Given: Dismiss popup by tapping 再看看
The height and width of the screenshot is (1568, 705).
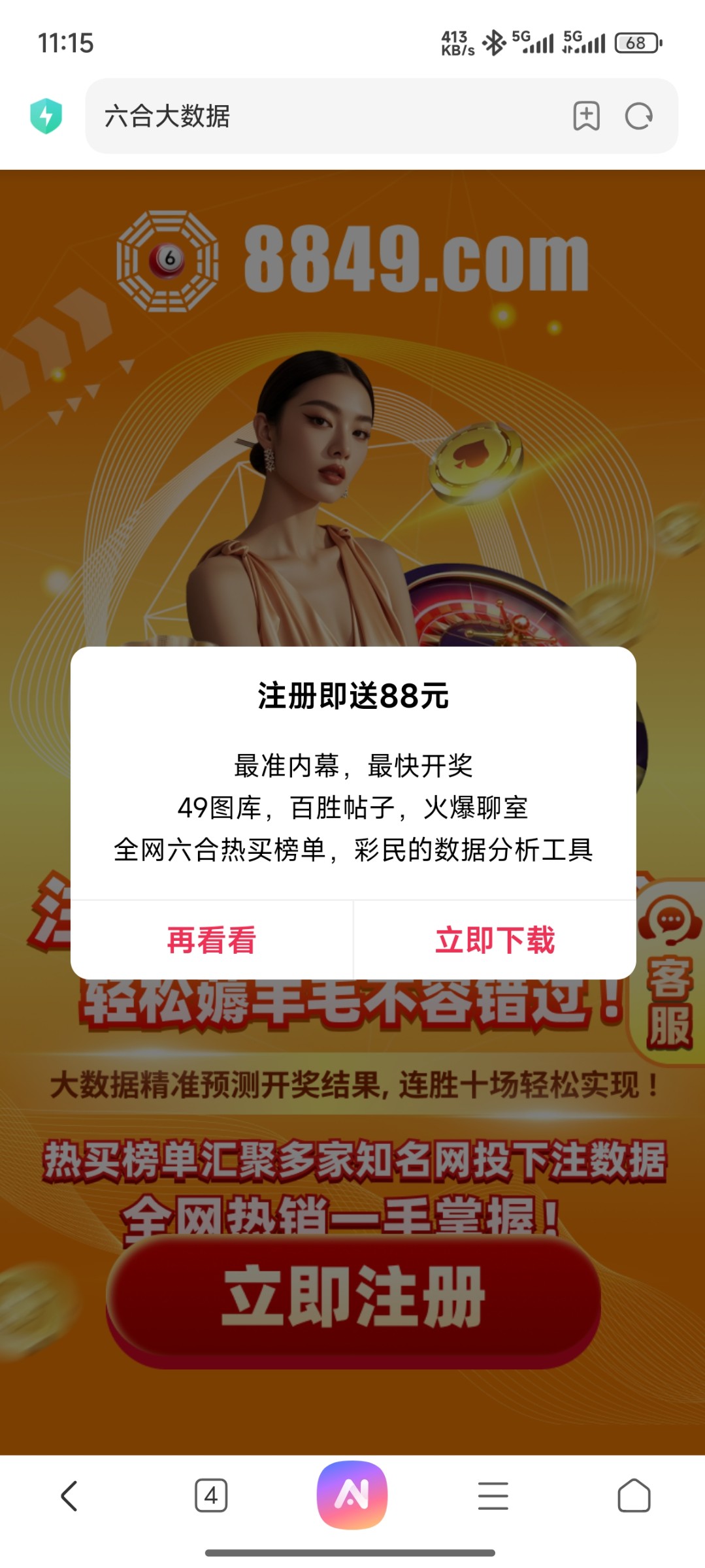Looking at the screenshot, I should point(211,939).
